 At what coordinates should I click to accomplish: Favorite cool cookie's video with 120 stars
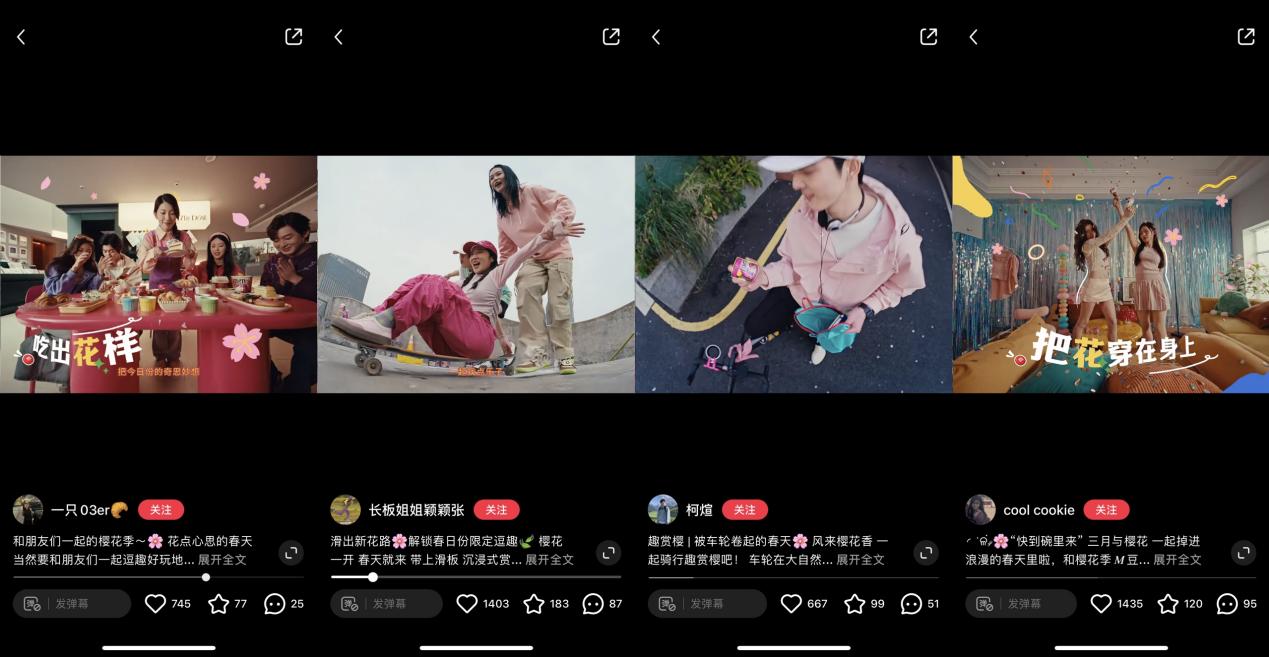point(1168,604)
